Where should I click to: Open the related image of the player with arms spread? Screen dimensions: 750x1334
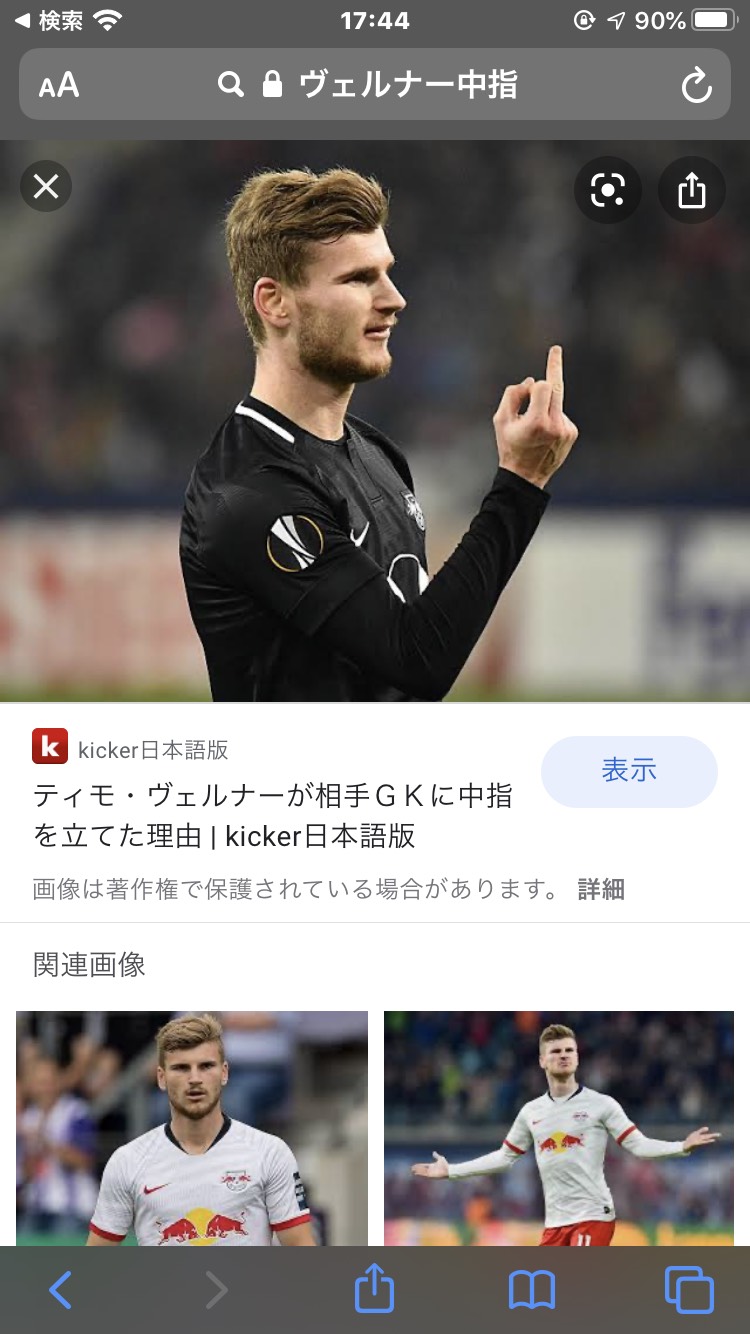(559, 1127)
